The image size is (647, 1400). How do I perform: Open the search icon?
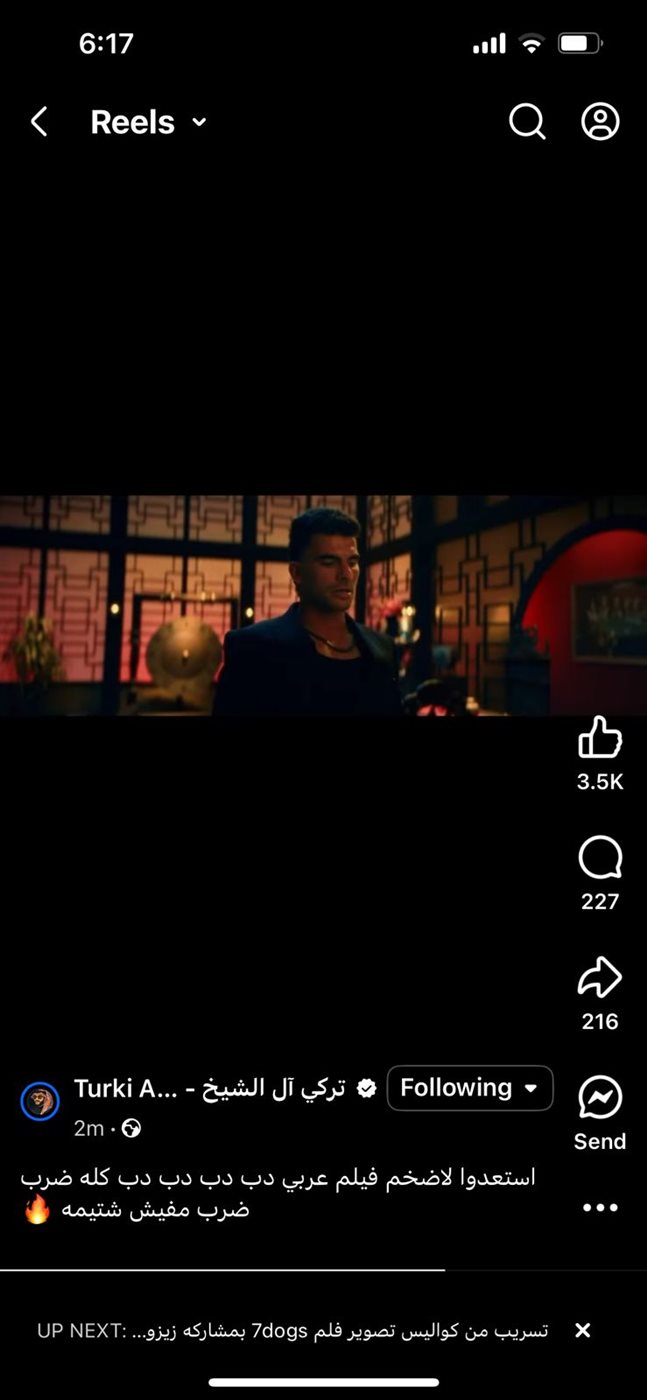tap(526, 122)
